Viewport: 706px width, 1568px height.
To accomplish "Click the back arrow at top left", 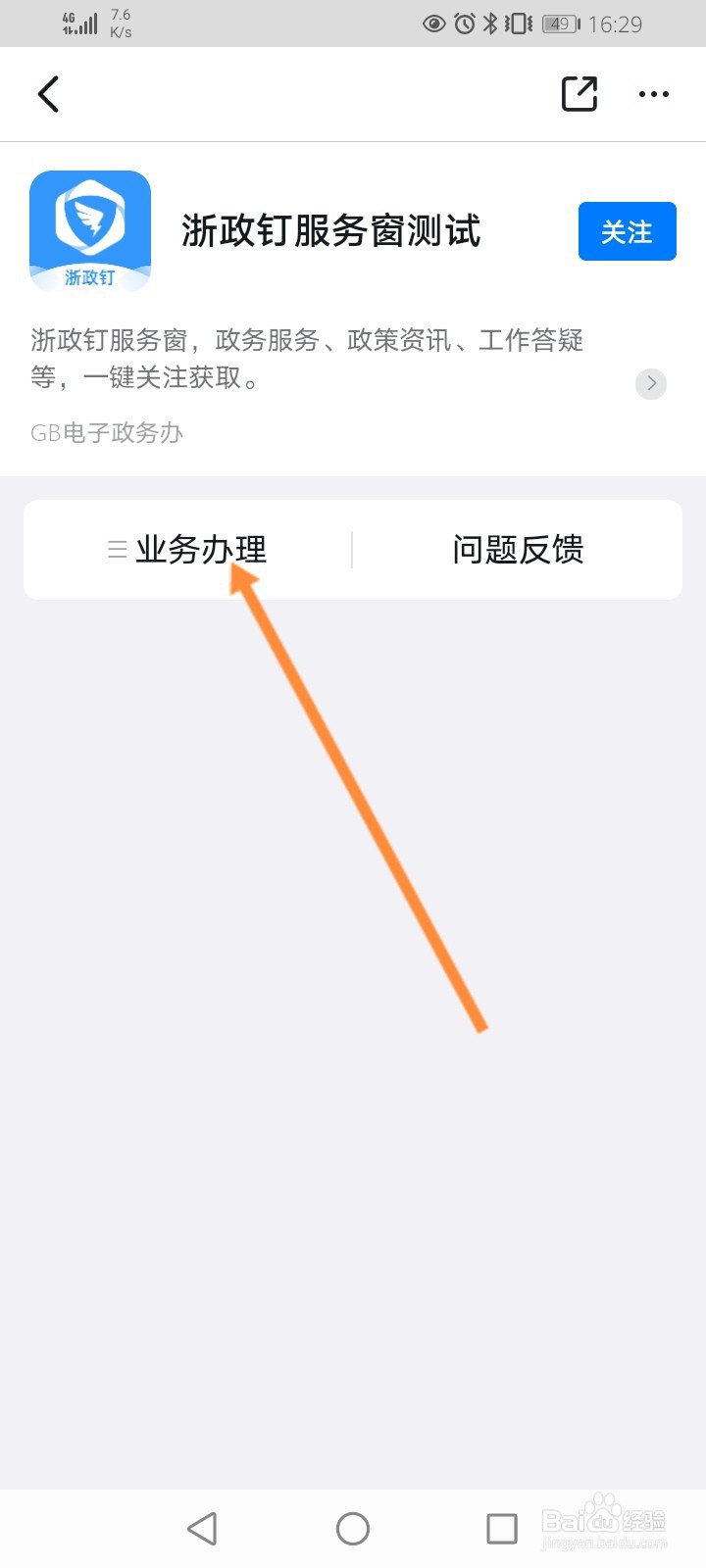I will [x=47, y=93].
